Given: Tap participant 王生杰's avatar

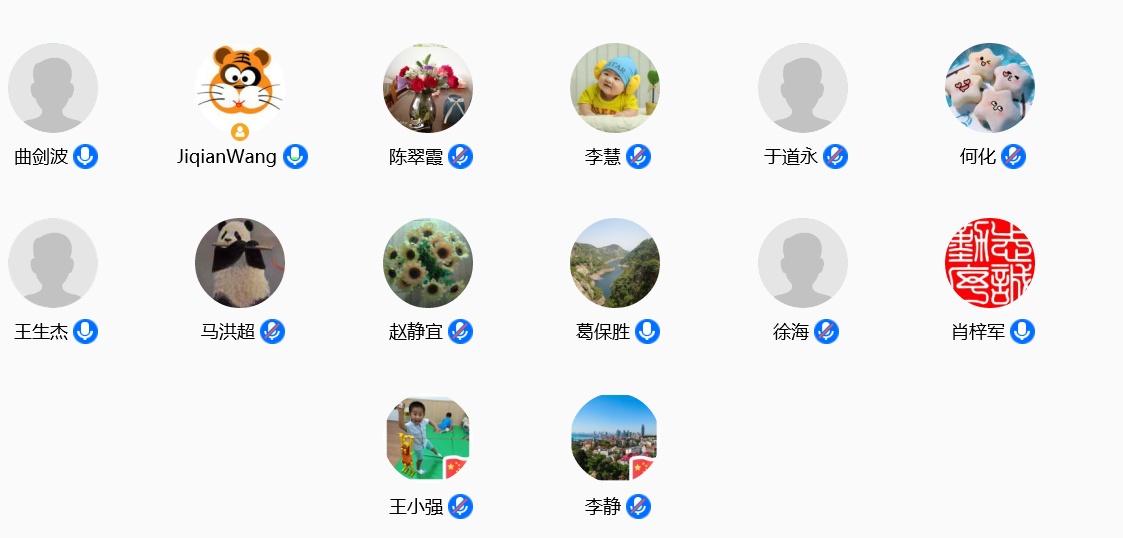Looking at the screenshot, I should pos(53,263).
